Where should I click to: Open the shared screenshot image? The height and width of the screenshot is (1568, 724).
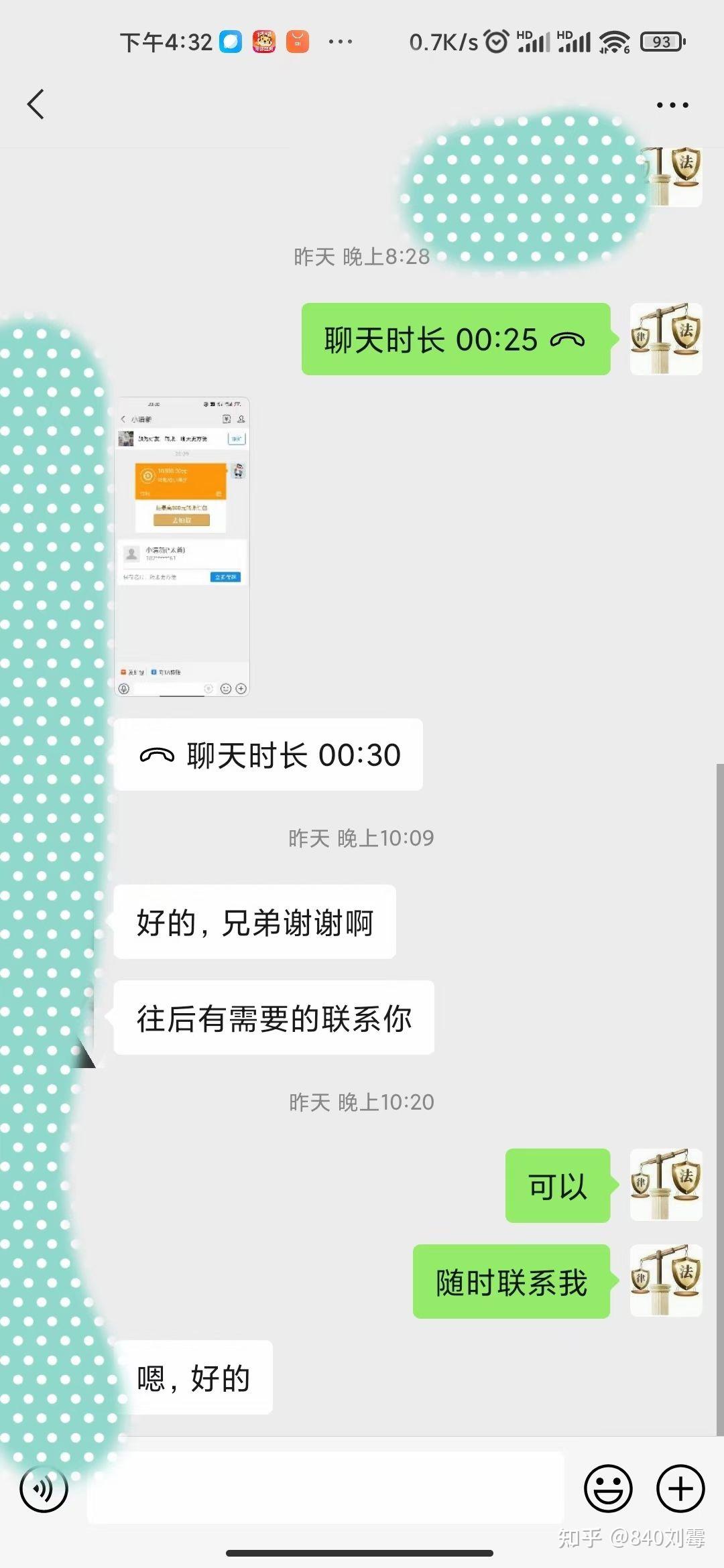click(x=182, y=547)
